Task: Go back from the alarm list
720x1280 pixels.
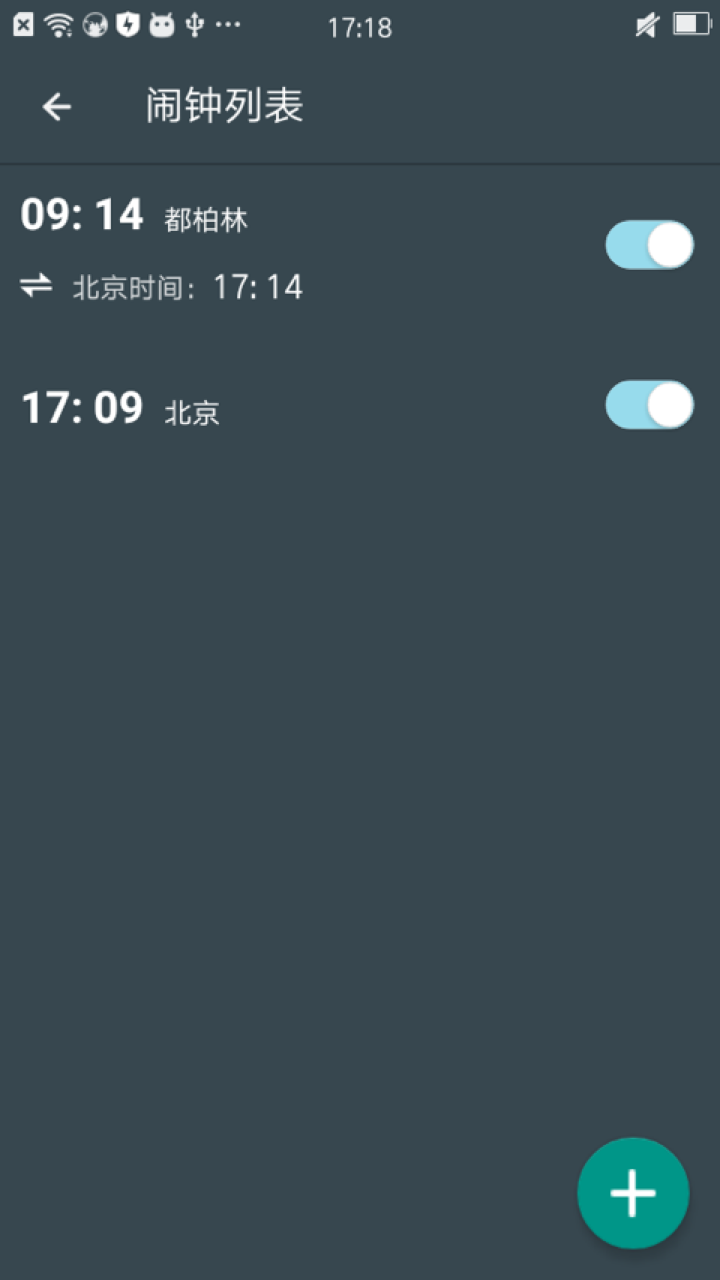Action: [x=57, y=107]
